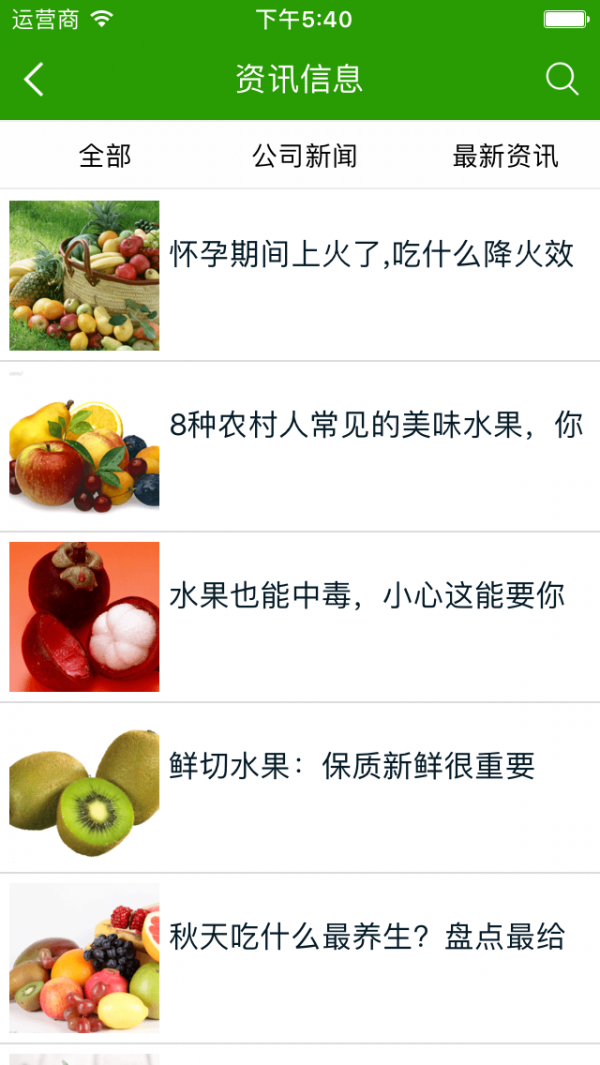Go back using the header arrow

click(33, 79)
